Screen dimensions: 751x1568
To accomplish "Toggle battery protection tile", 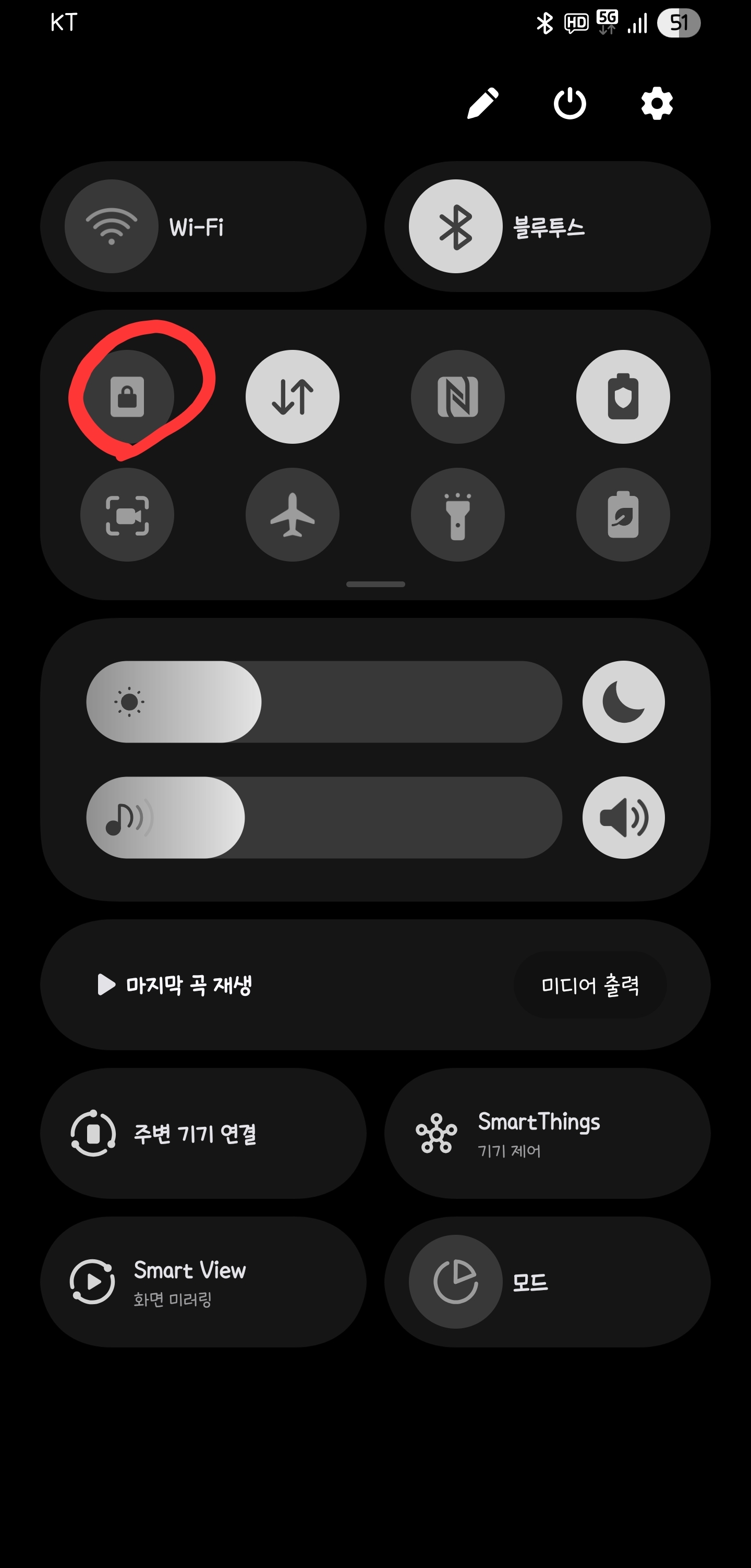I will point(623,397).
